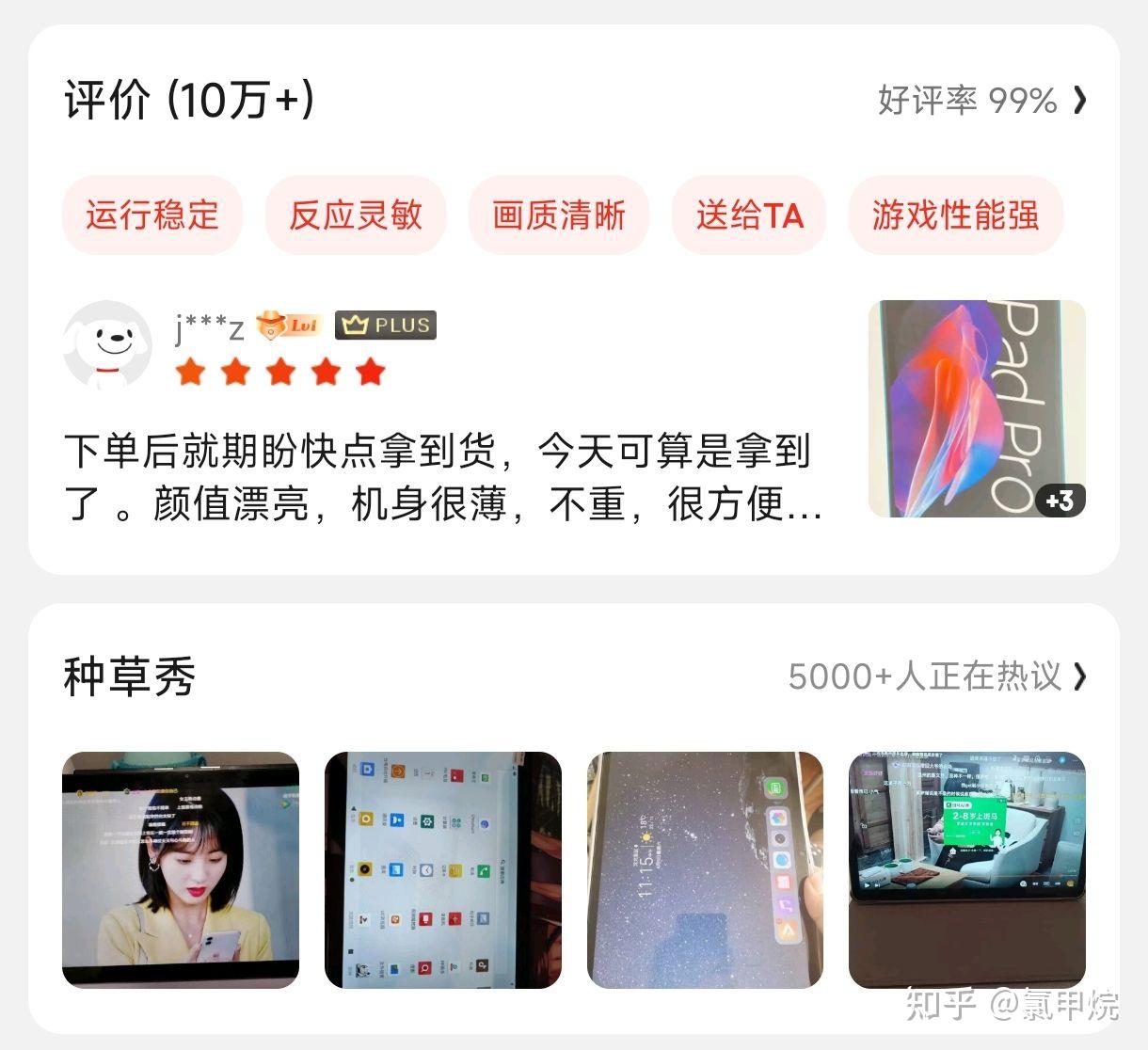Tap the 画质清晰 review chip
The height and width of the screenshot is (1050, 1148).
click(x=559, y=215)
